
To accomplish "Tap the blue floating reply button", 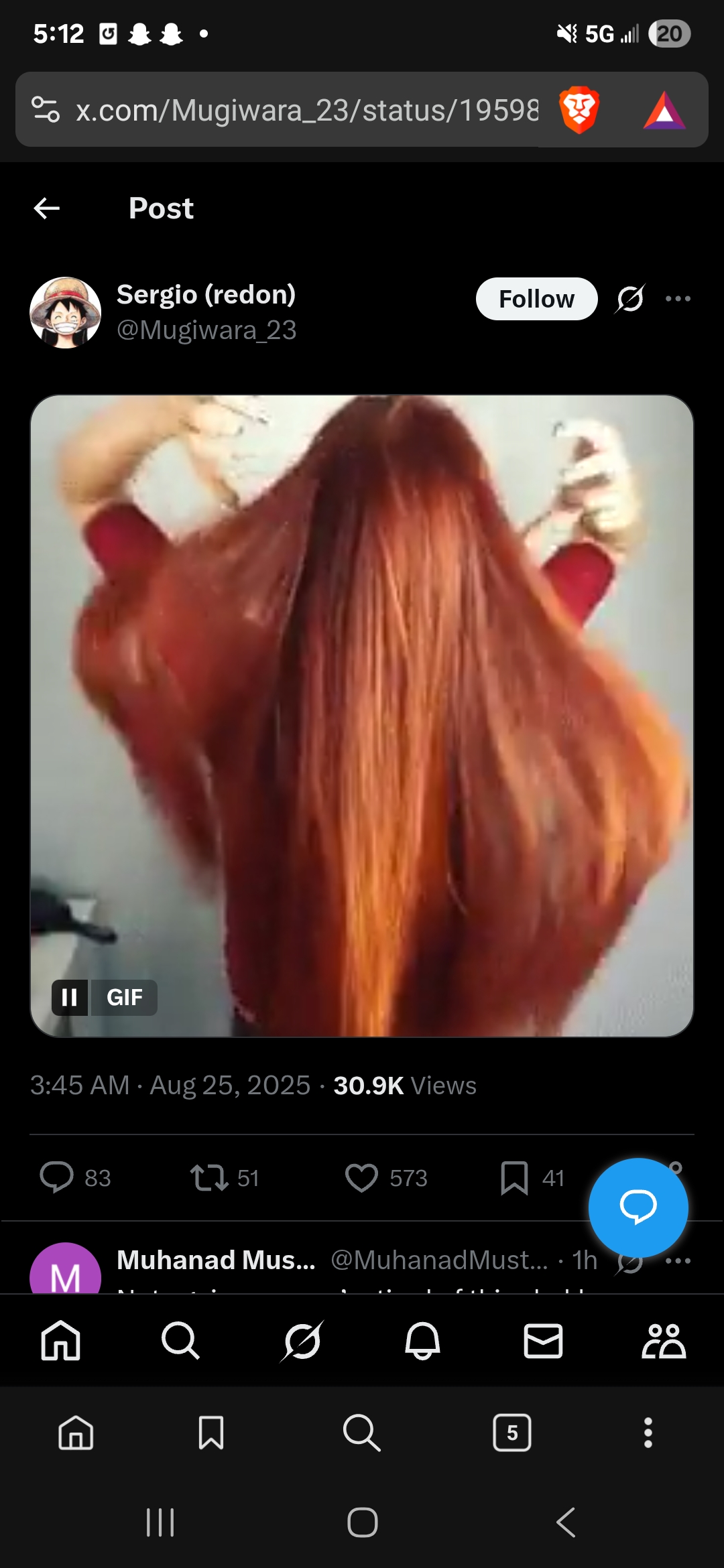I will point(638,1207).
